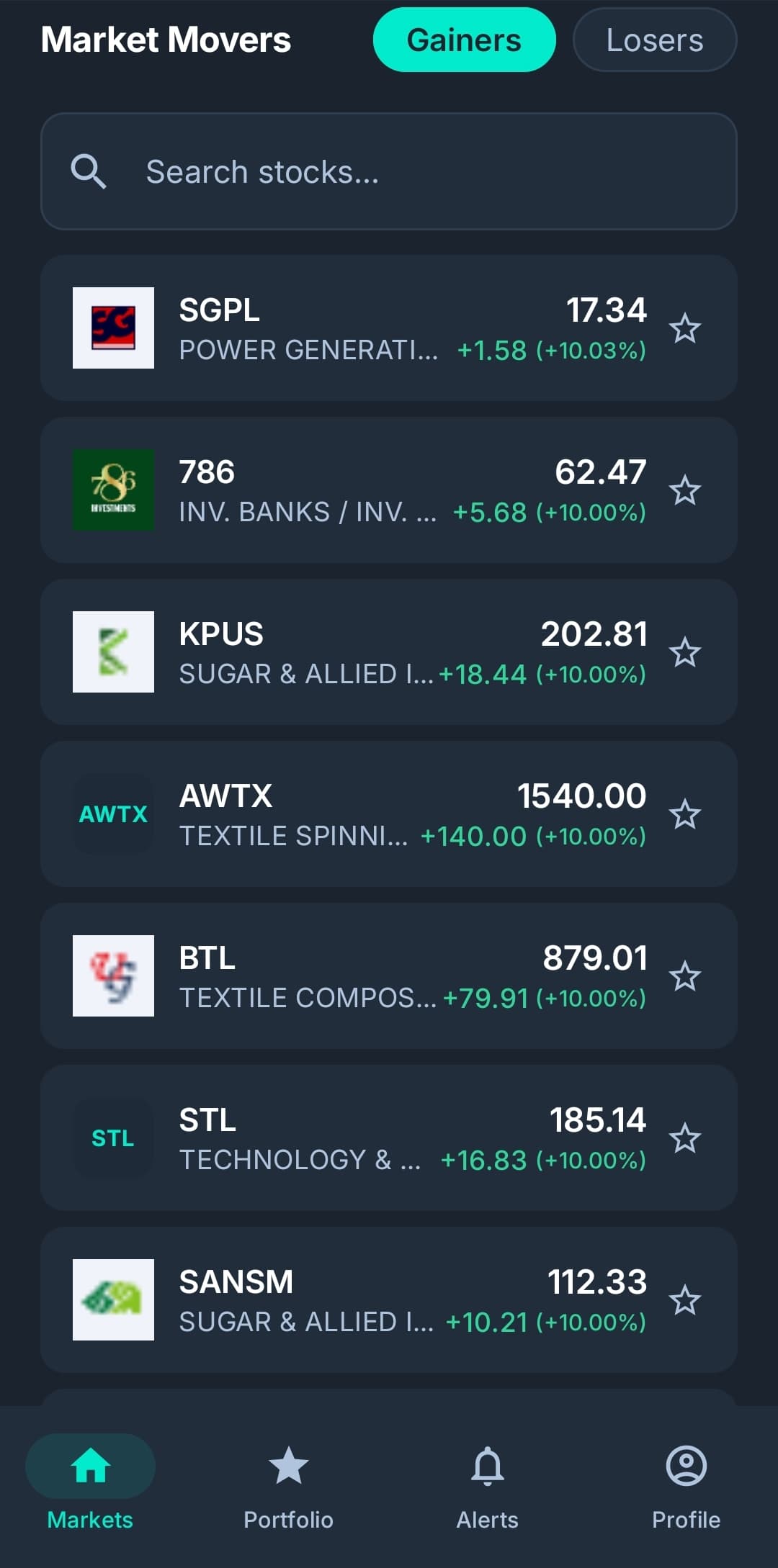Select the Gainers tab

465,40
